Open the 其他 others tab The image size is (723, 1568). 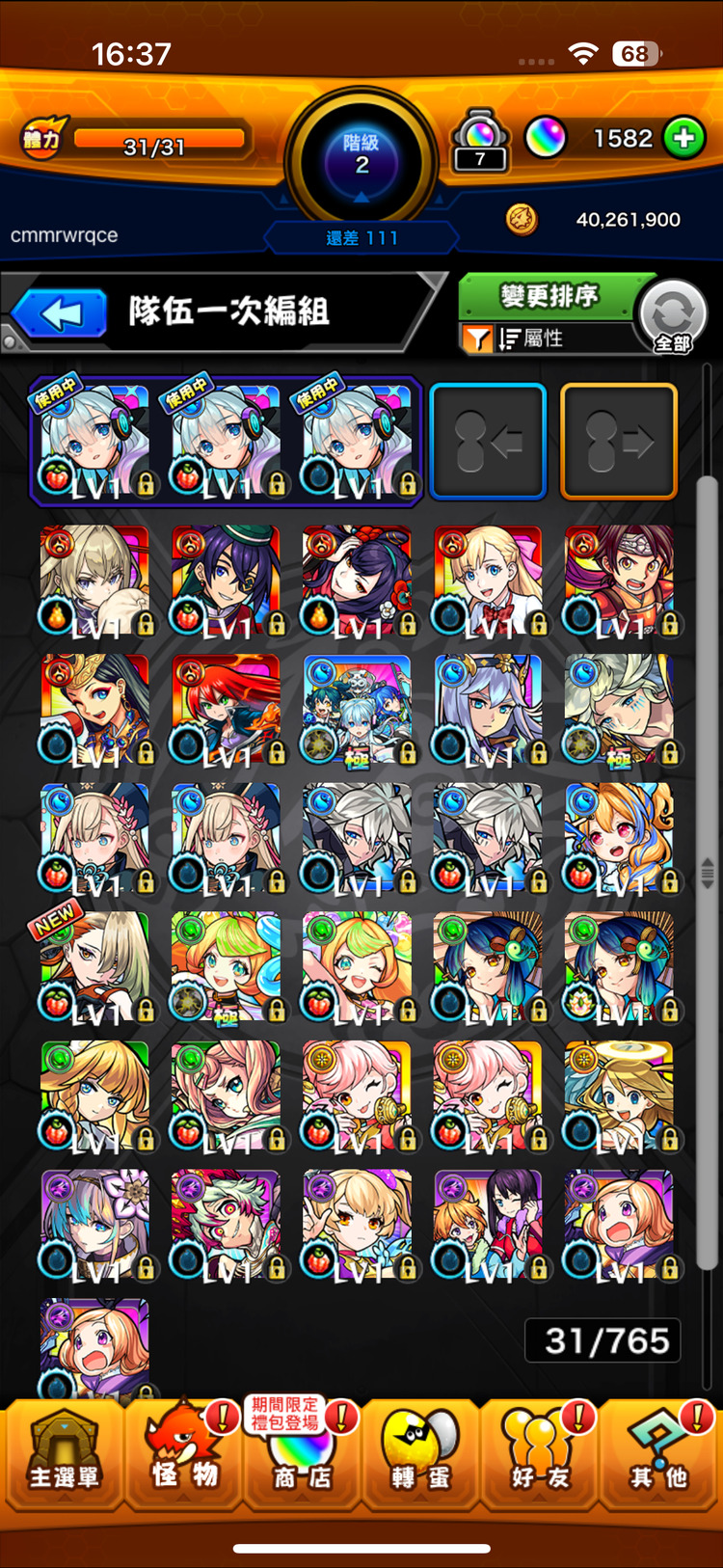point(659,1454)
